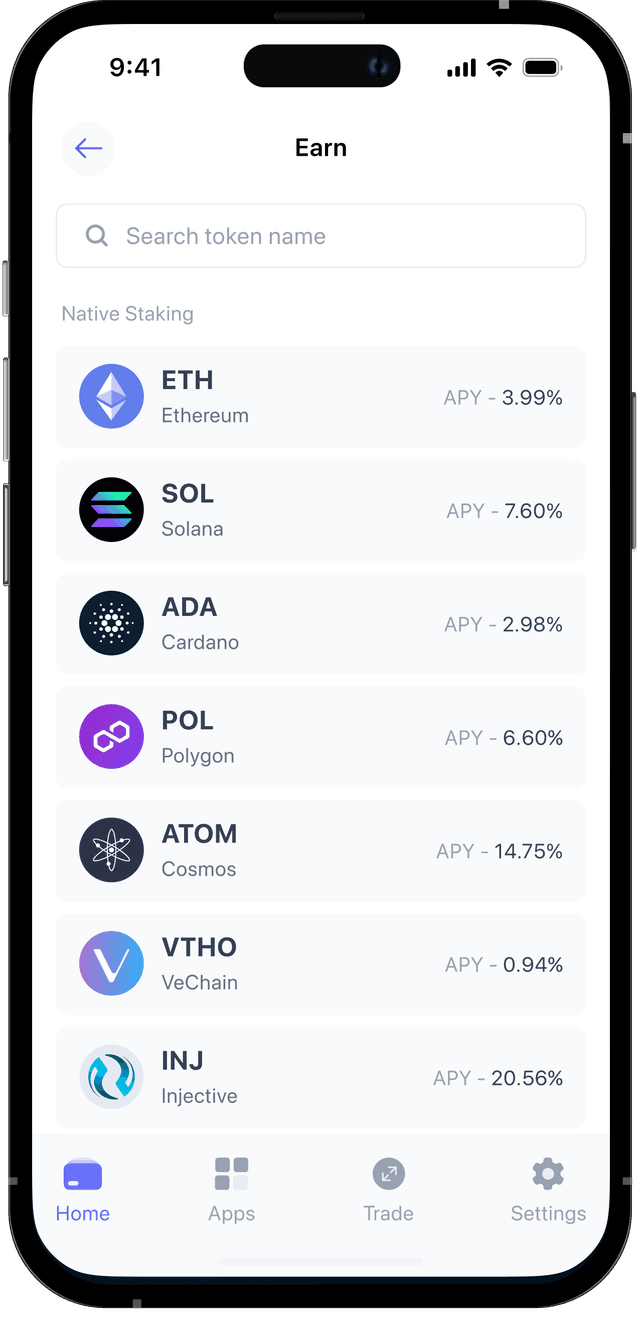640x1317 pixels.
Task: Select the SOL Solana staking option
Action: [x=320, y=511]
